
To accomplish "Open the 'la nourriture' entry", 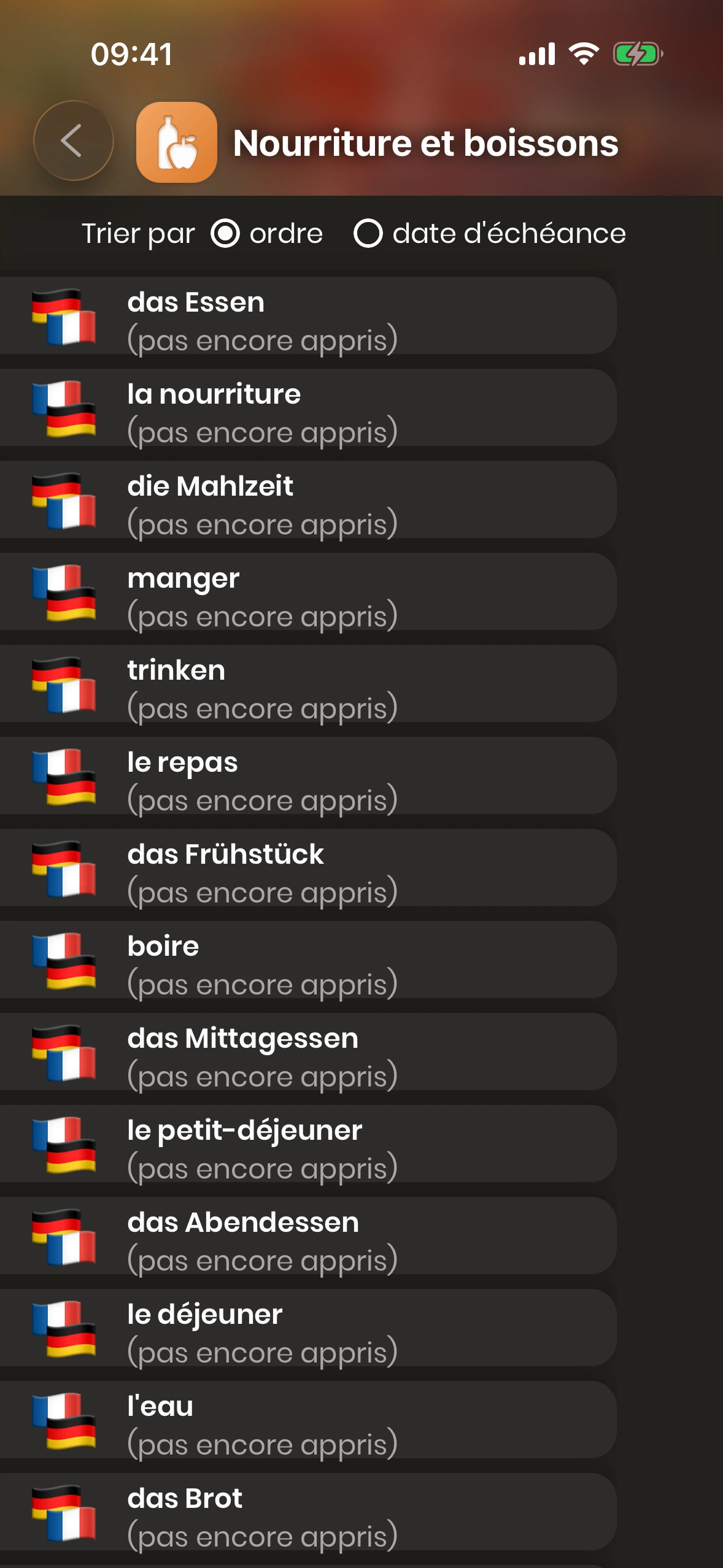I will (x=307, y=408).
